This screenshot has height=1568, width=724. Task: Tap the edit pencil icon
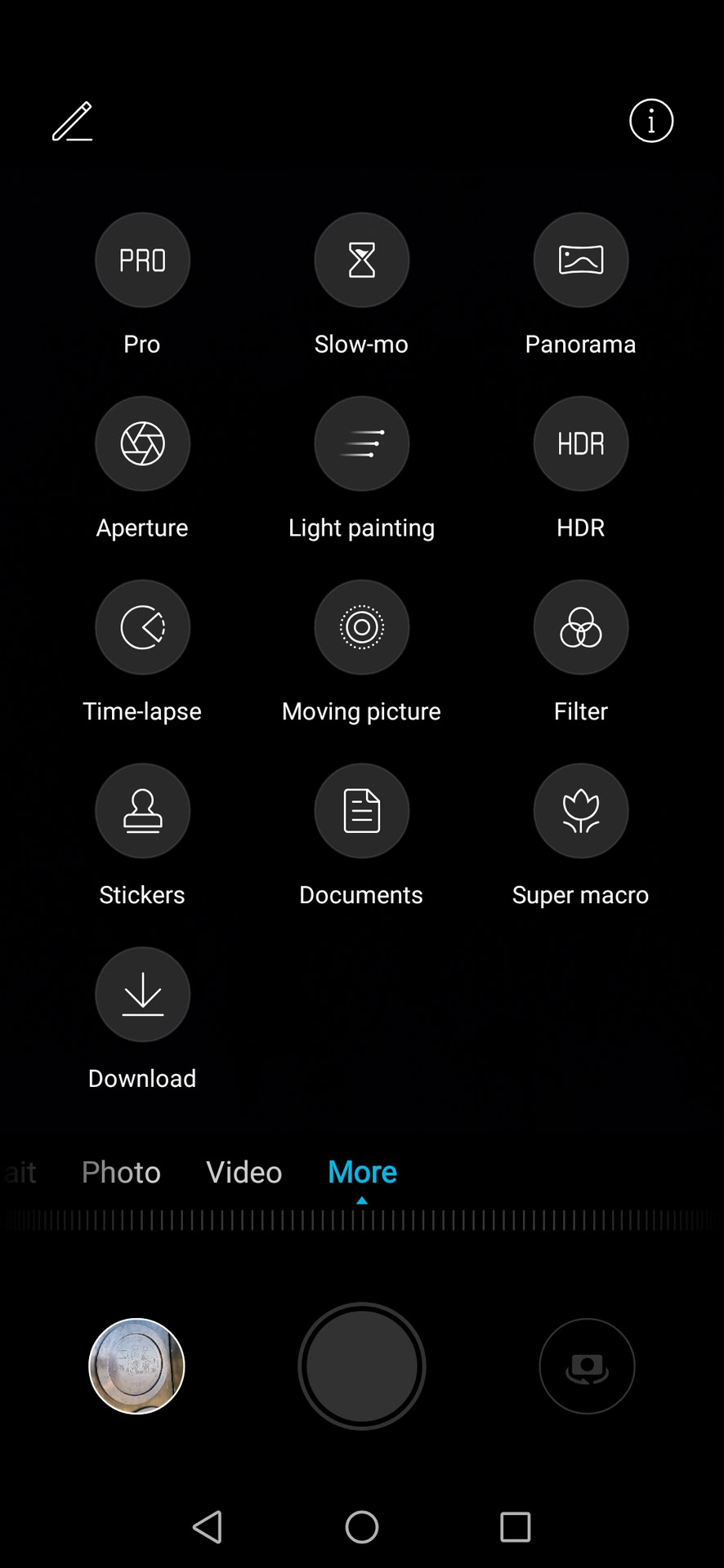tap(73, 122)
